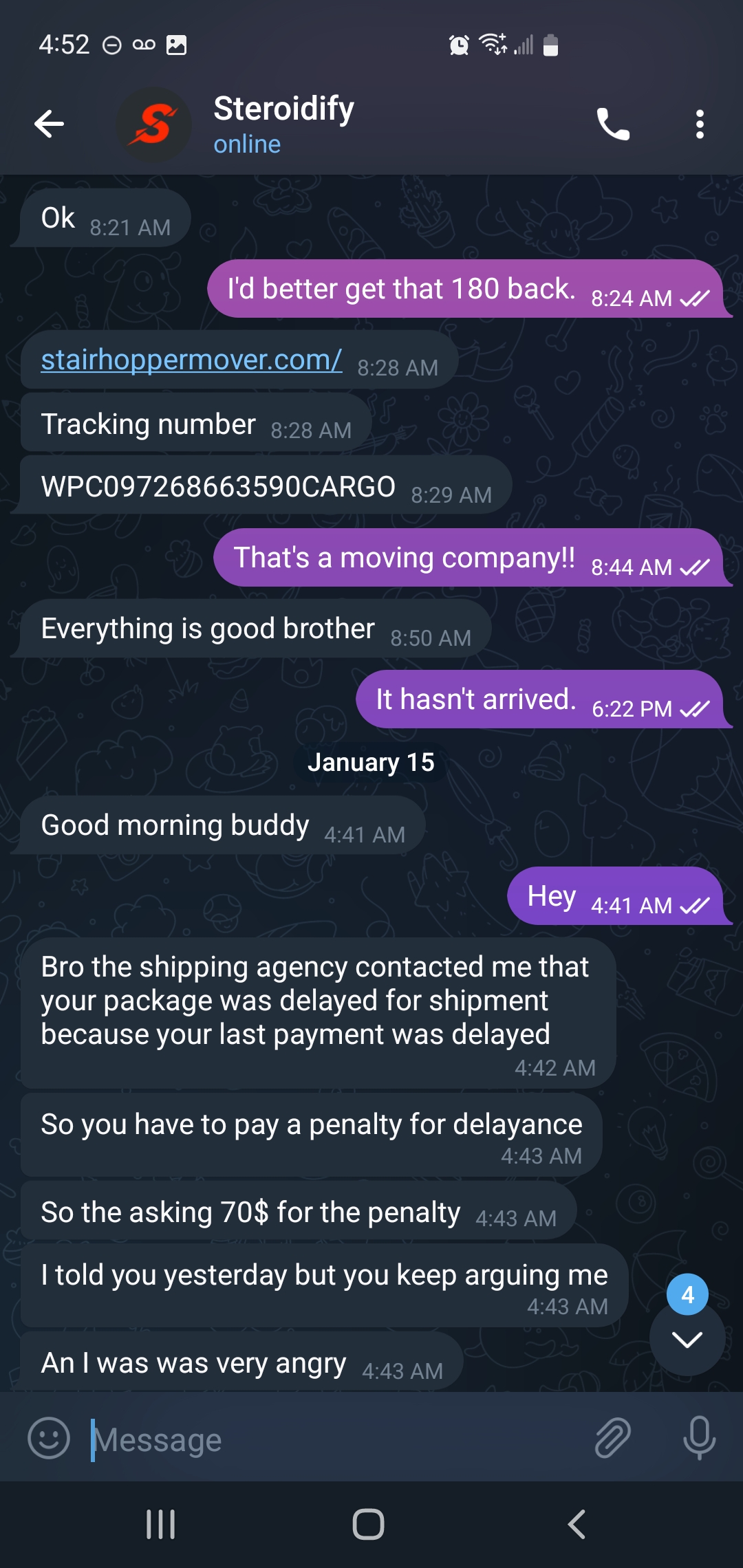Go back to the chat list
The image size is (743, 1568).
point(49,124)
